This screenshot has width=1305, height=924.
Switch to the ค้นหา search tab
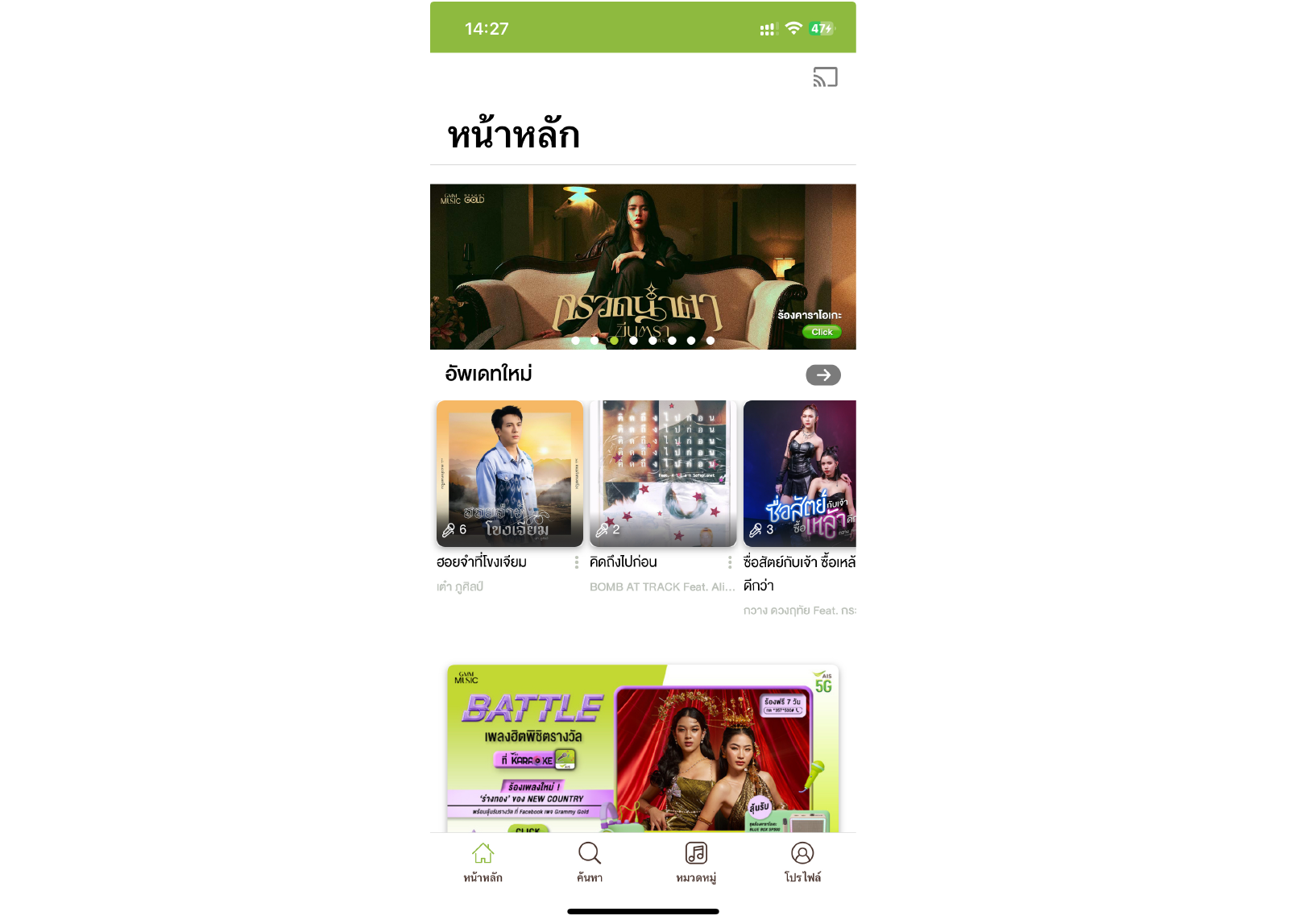[x=590, y=862]
